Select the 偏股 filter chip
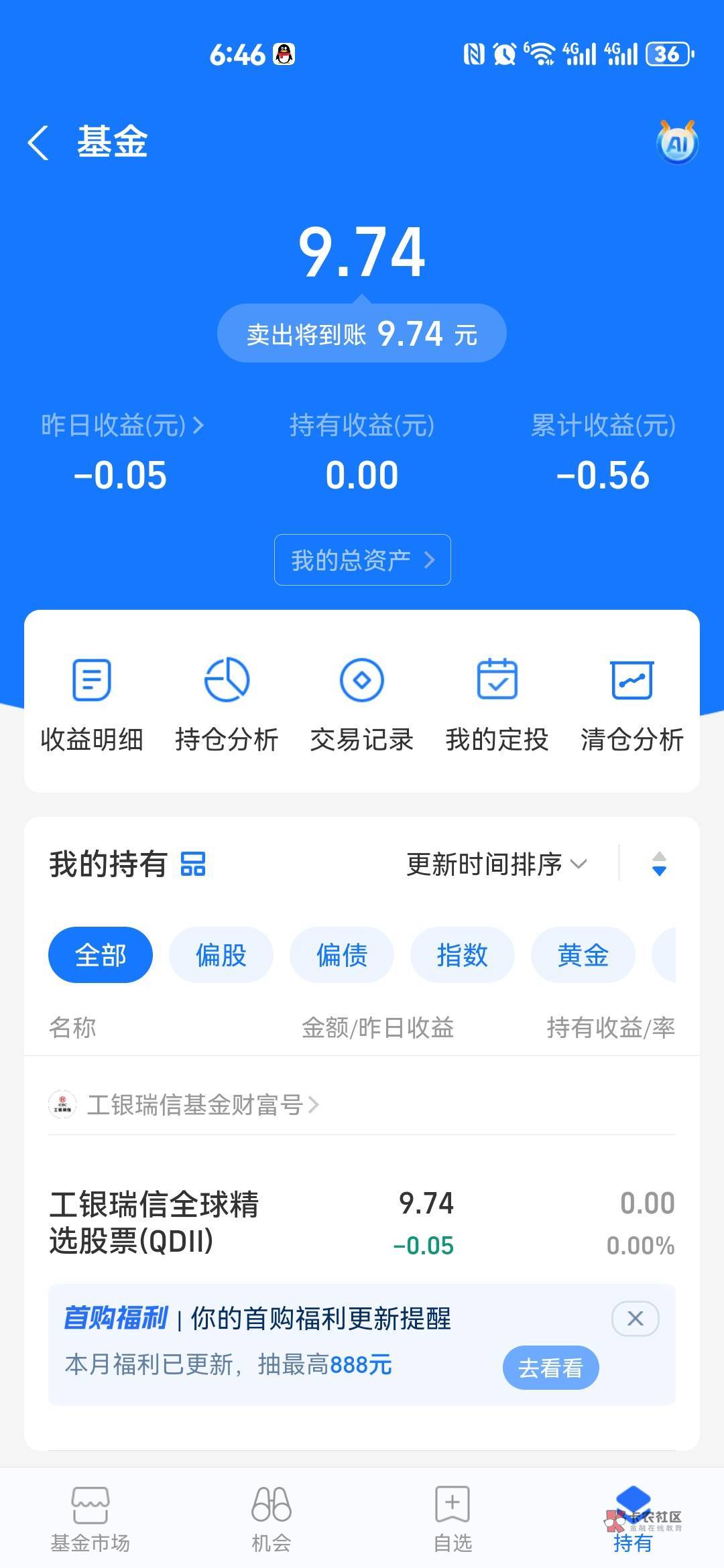Viewport: 724px width, 1568px height. (x=221, y=955)
